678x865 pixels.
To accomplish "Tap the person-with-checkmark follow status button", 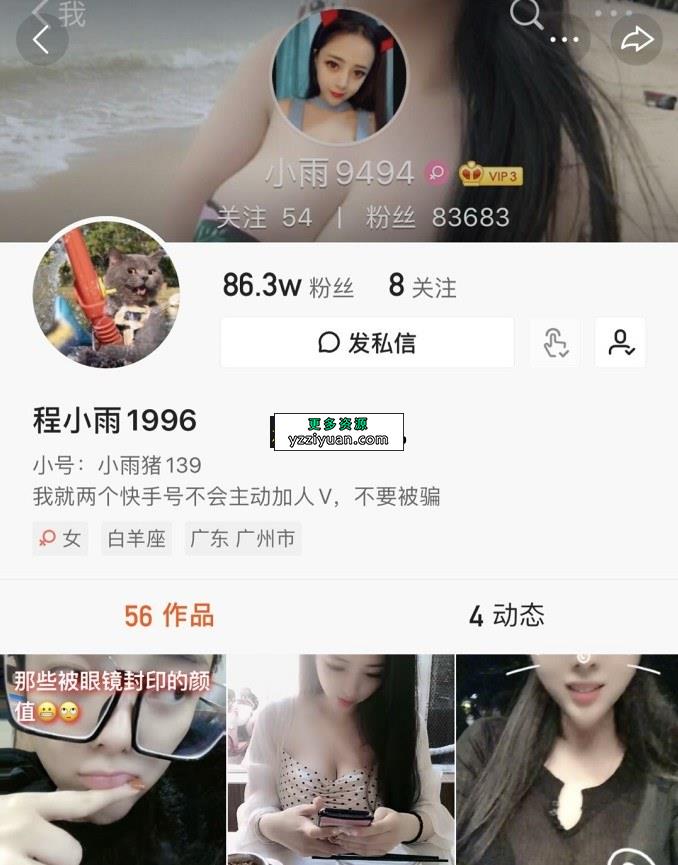I will (620, 343).
